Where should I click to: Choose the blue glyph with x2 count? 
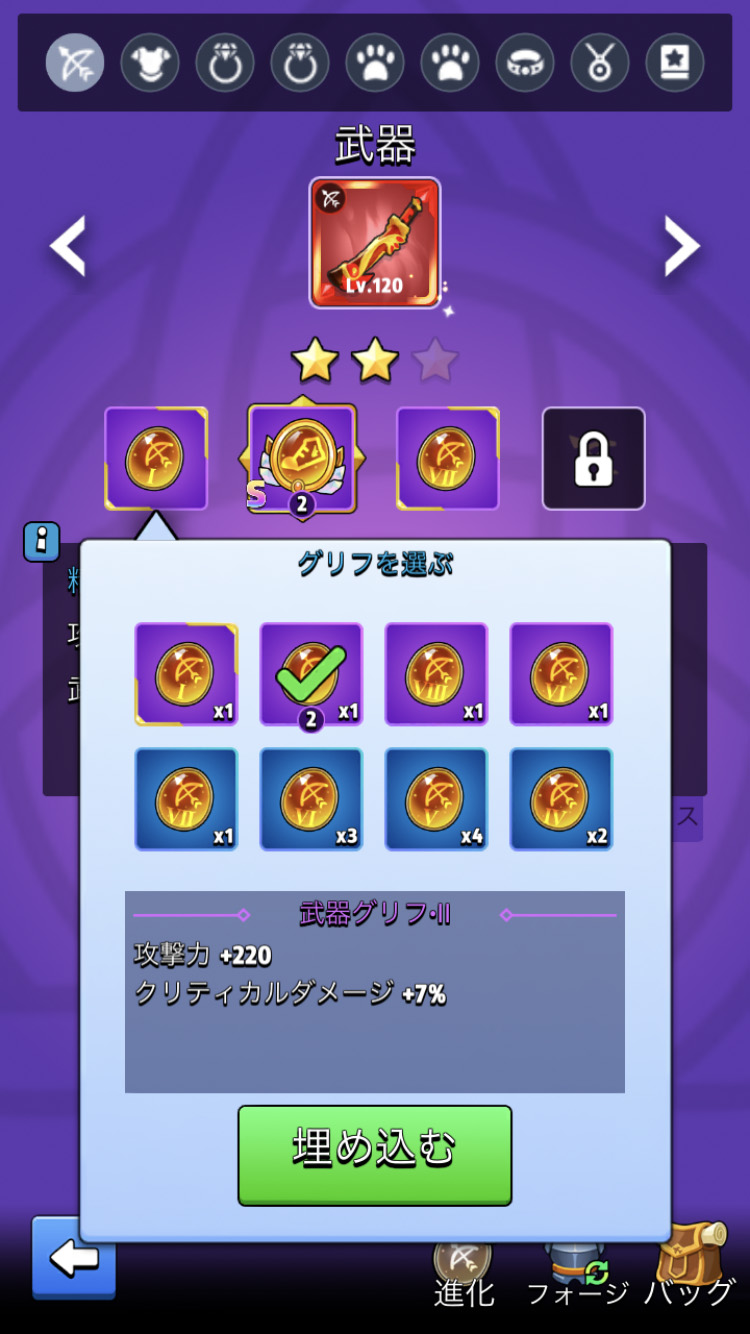(561, 799)
